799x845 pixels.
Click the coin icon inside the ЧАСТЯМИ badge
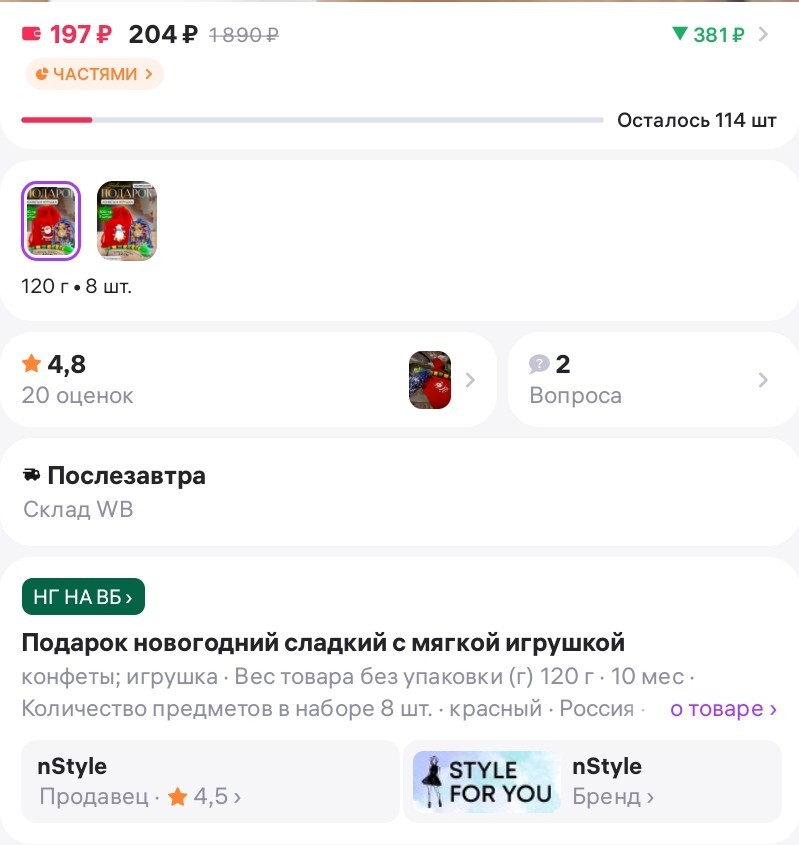42,75
